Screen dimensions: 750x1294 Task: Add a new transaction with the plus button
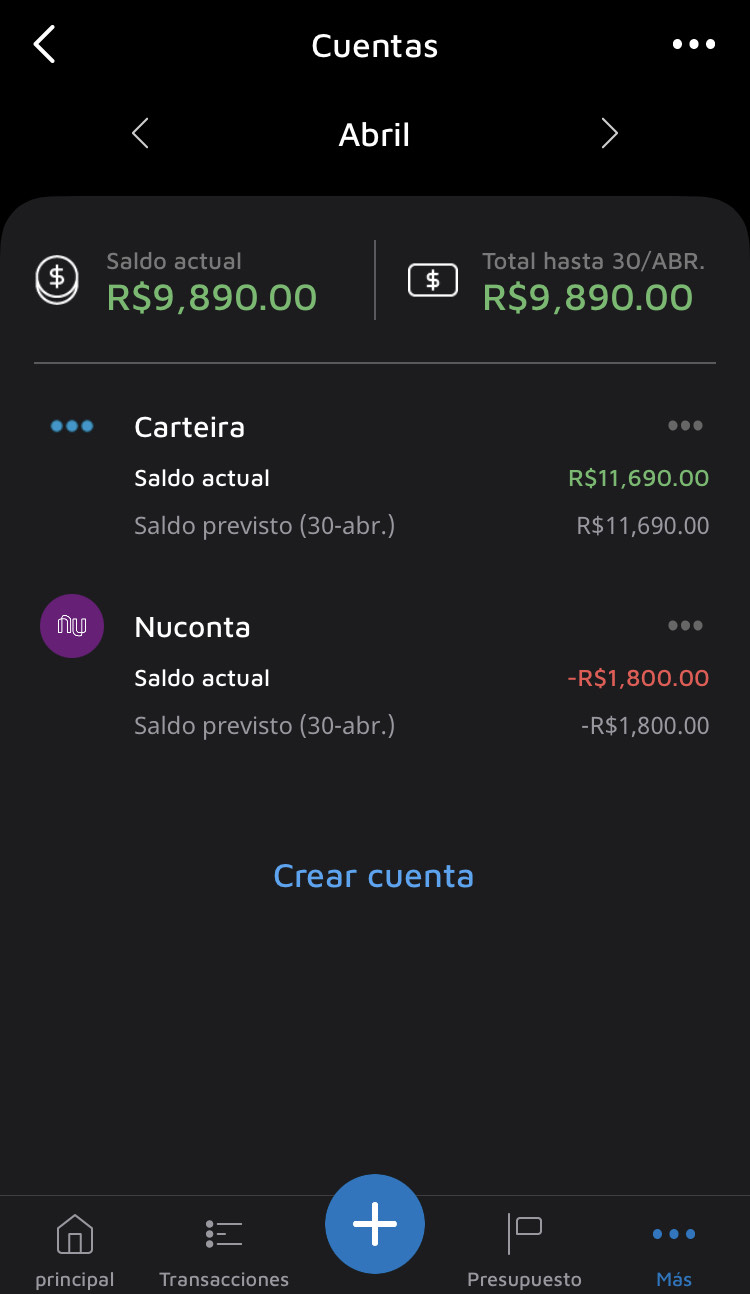click(x=375, y=1224)
